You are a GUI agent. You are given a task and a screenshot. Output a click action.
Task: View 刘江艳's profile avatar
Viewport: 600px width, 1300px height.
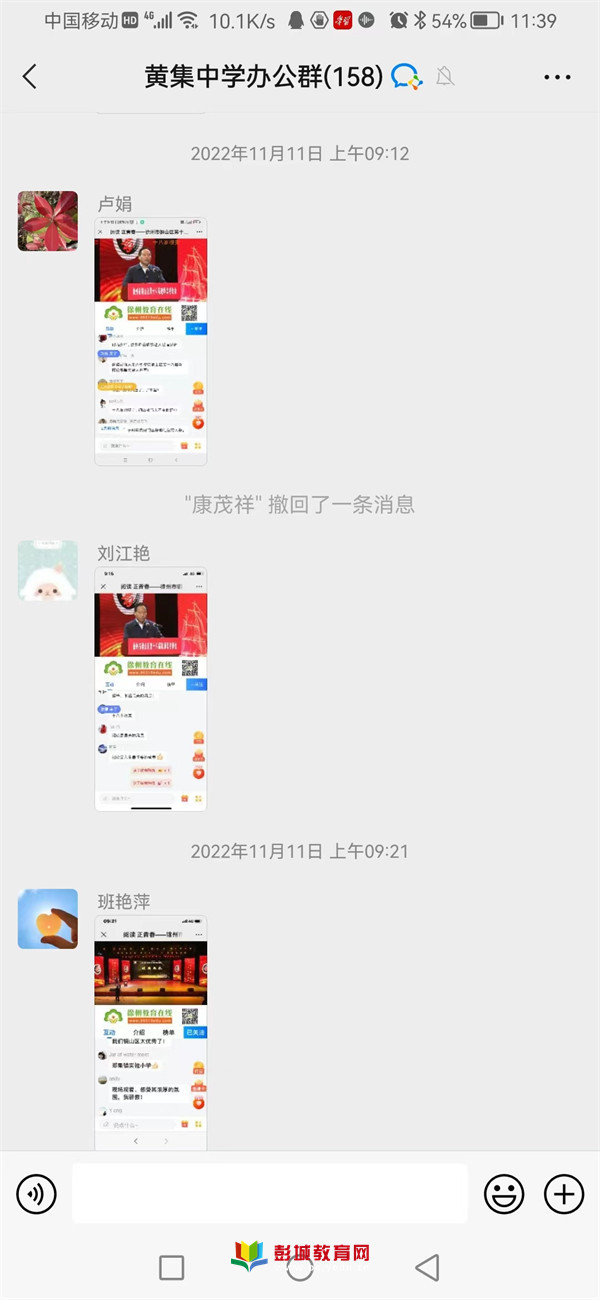48,570
